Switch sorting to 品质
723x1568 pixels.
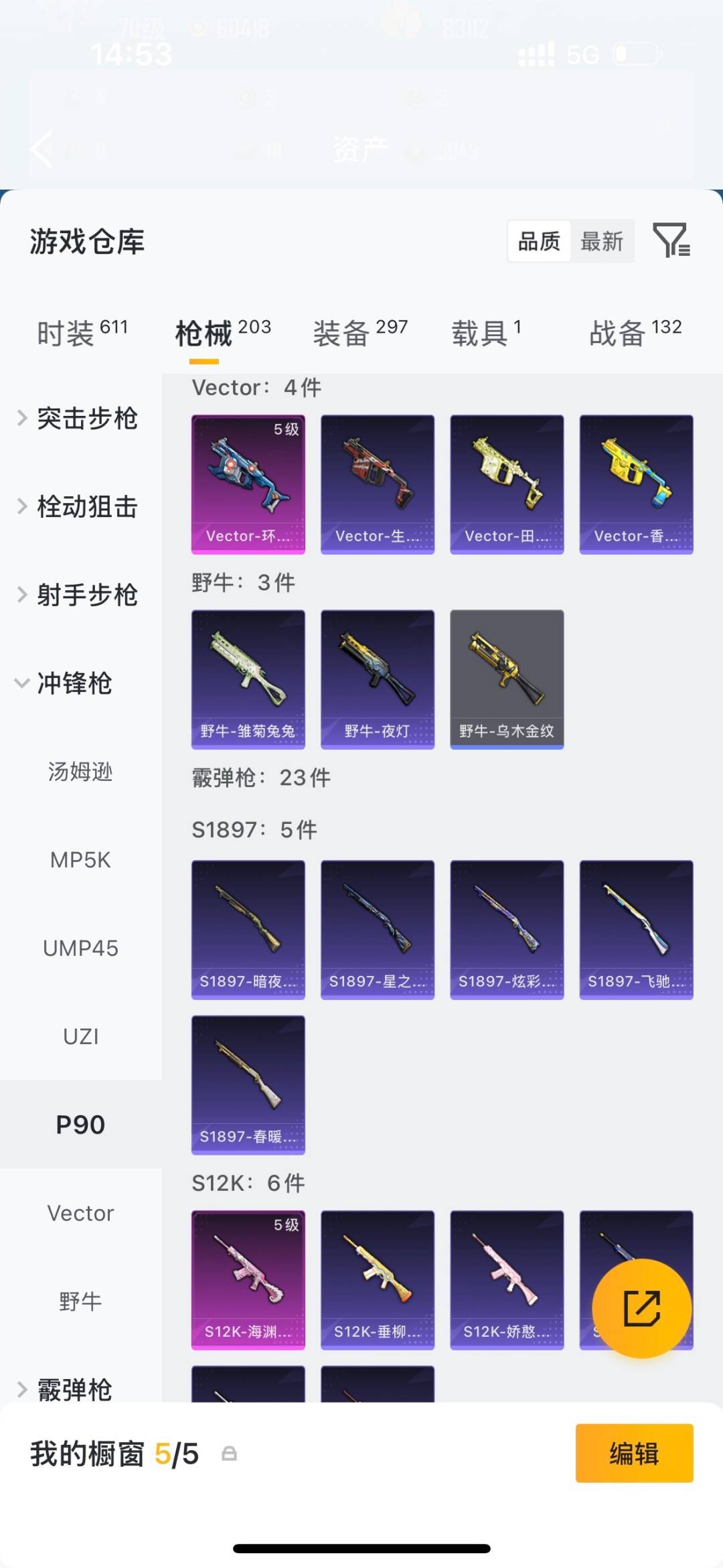tap(540, 242)
